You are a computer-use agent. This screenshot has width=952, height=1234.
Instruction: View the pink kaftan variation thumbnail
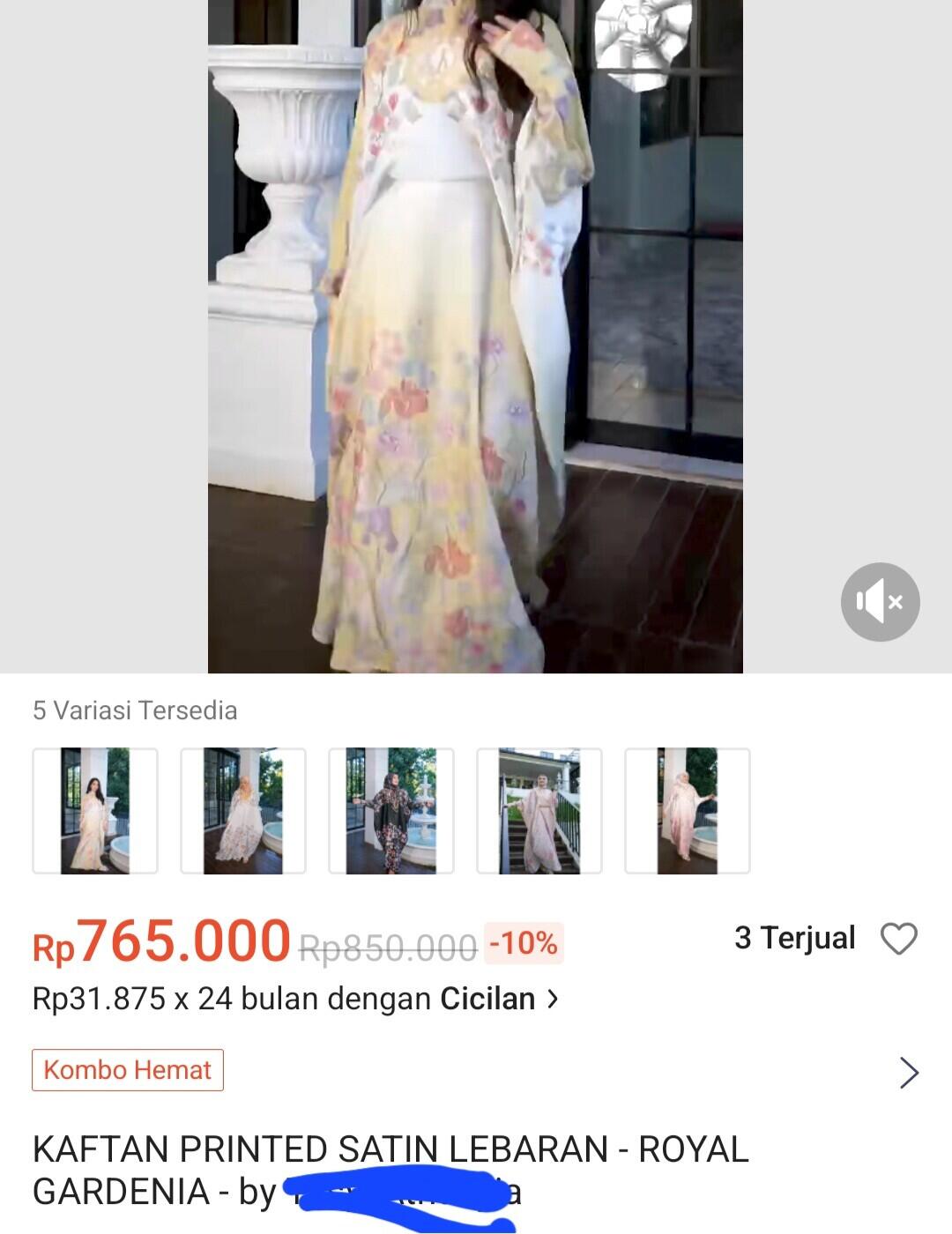[x=689, y=812]
